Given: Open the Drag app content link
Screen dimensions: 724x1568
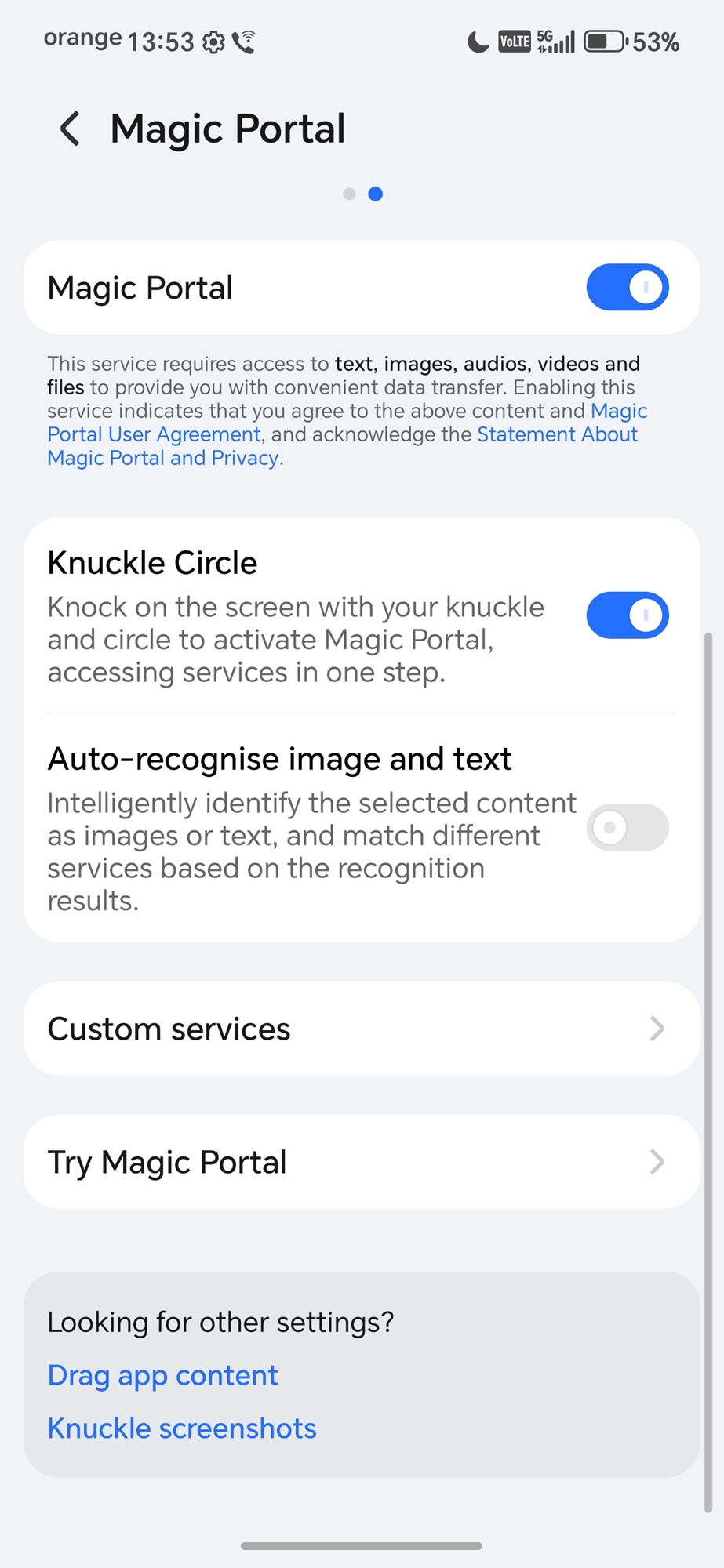Looking at the screenshot, I should pos(163,1376).
